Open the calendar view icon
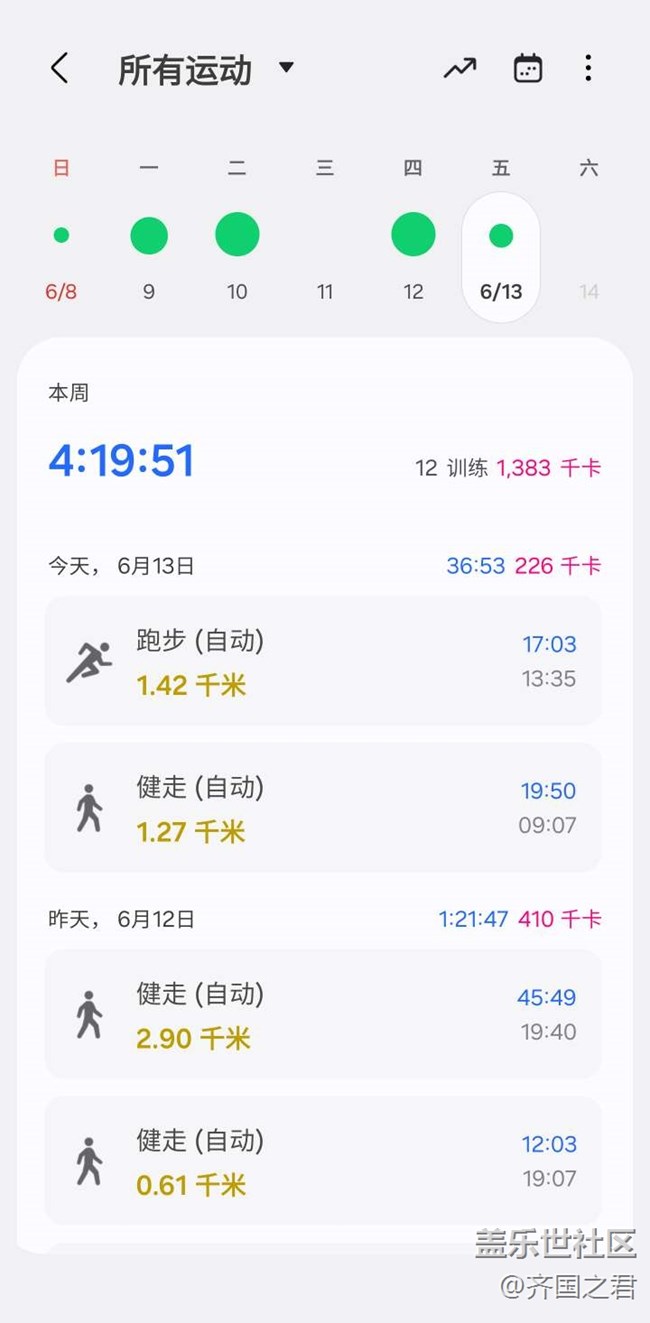The width and height of the screenshot is (650, 1323). pyautogui.click(x=527, y=68)
